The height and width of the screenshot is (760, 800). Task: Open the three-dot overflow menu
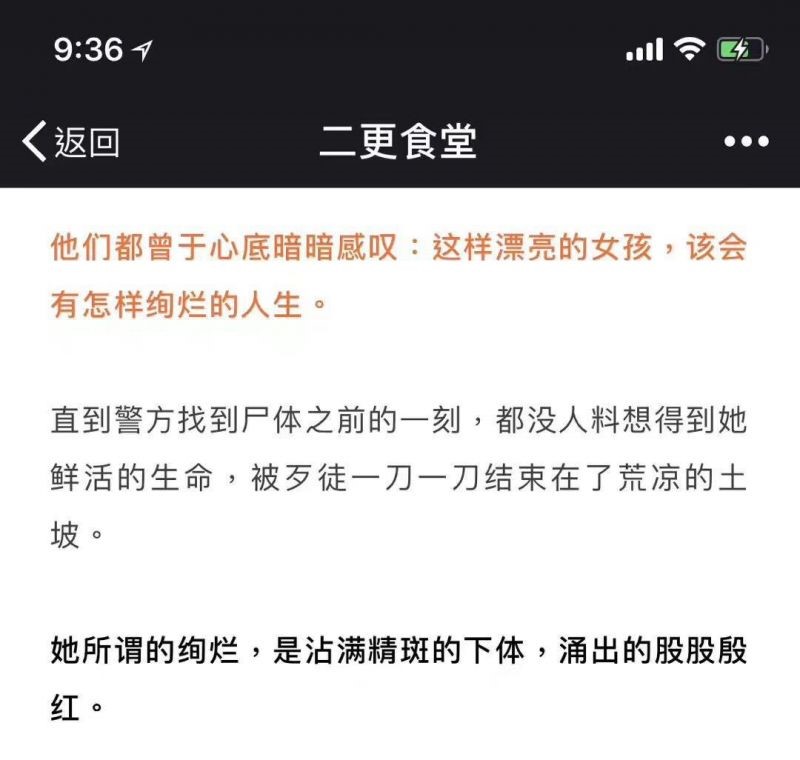[746, 142]
